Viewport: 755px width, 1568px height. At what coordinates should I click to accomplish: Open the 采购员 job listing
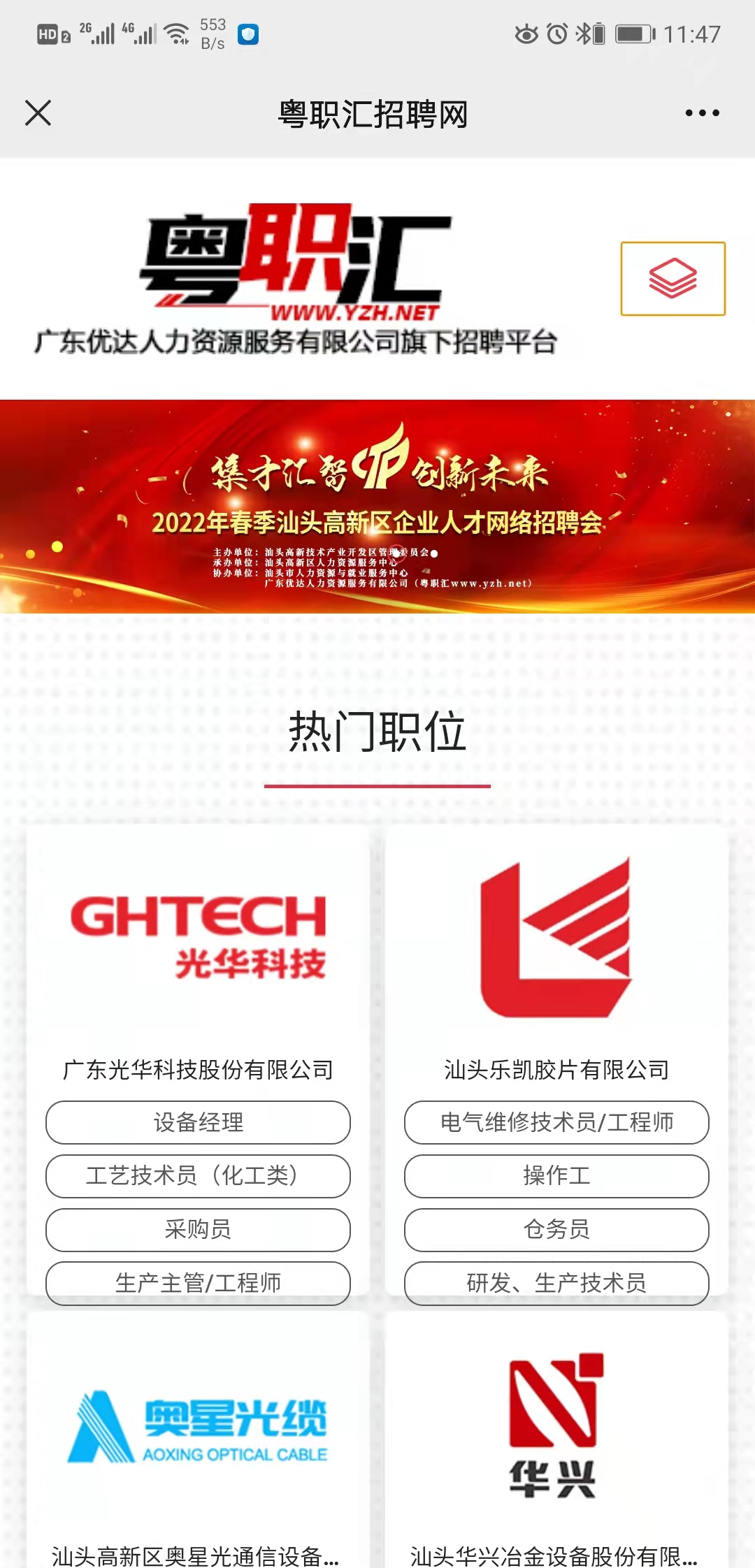click(198, 1230)
